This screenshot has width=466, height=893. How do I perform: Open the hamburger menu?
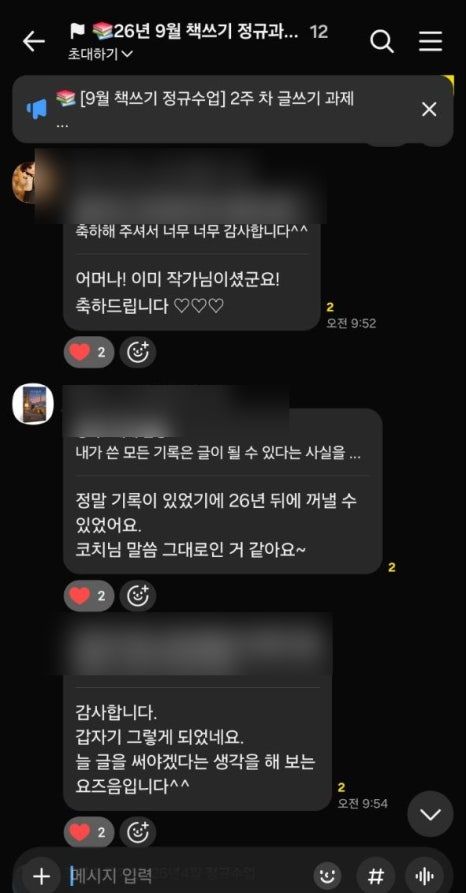pos(431,41)
